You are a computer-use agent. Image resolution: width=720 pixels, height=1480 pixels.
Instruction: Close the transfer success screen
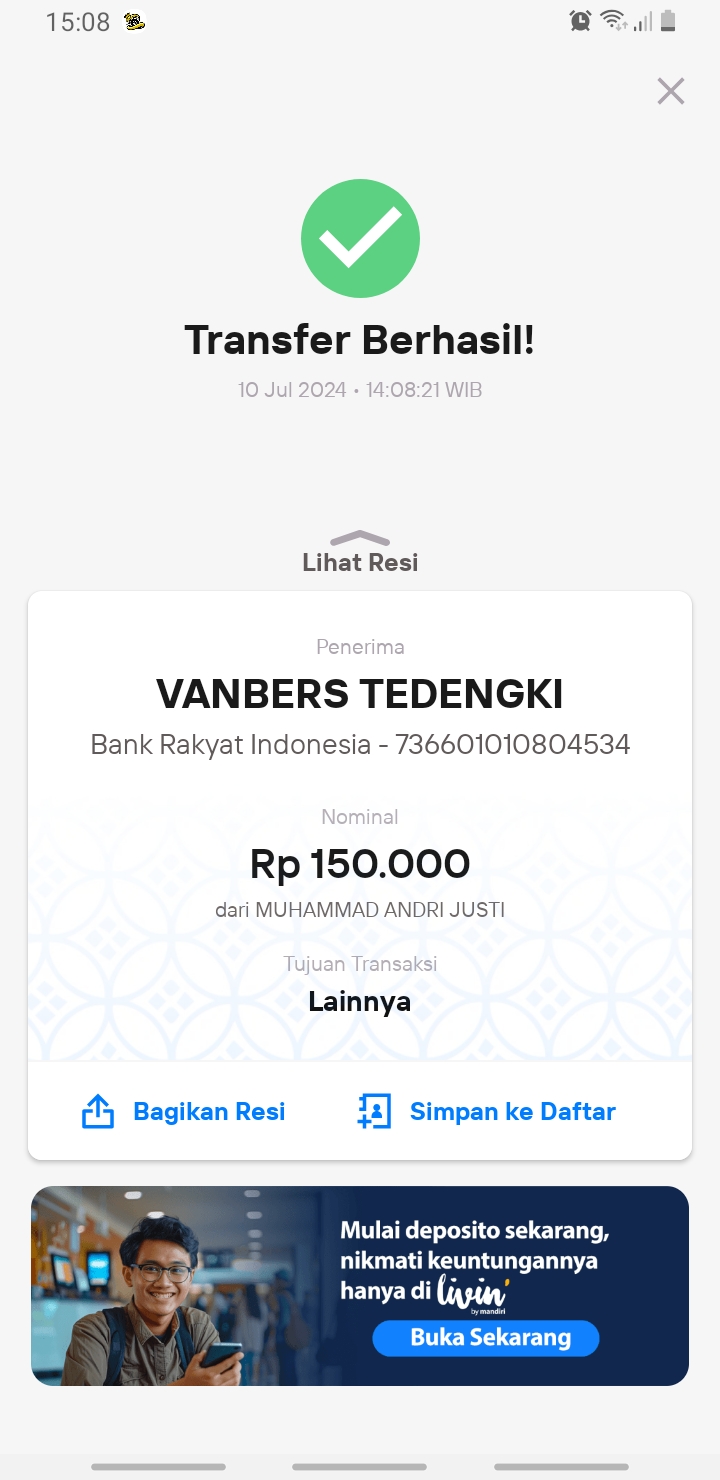[670, 91]
